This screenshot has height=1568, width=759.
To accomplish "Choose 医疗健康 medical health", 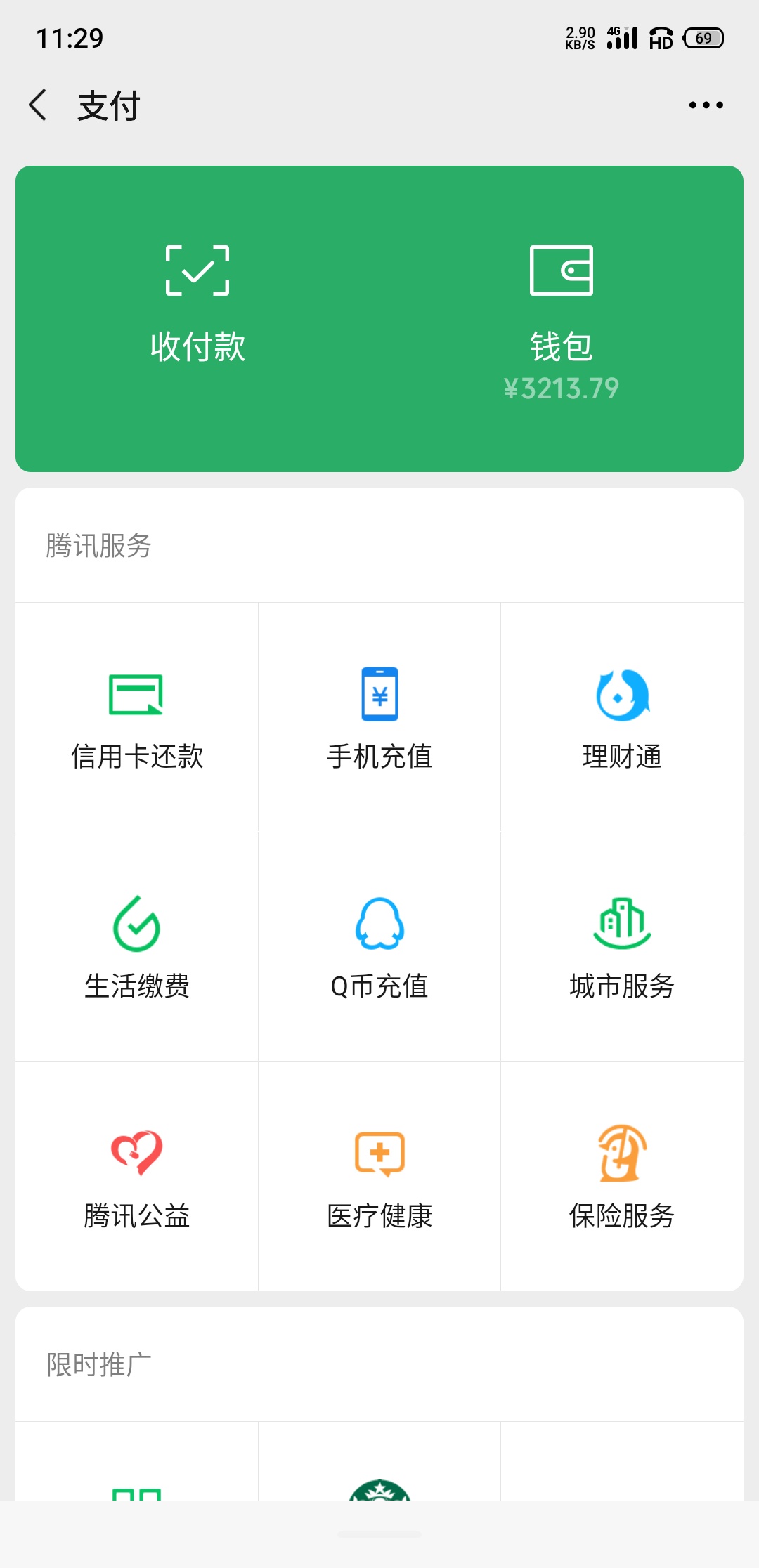I will 379,1177.
